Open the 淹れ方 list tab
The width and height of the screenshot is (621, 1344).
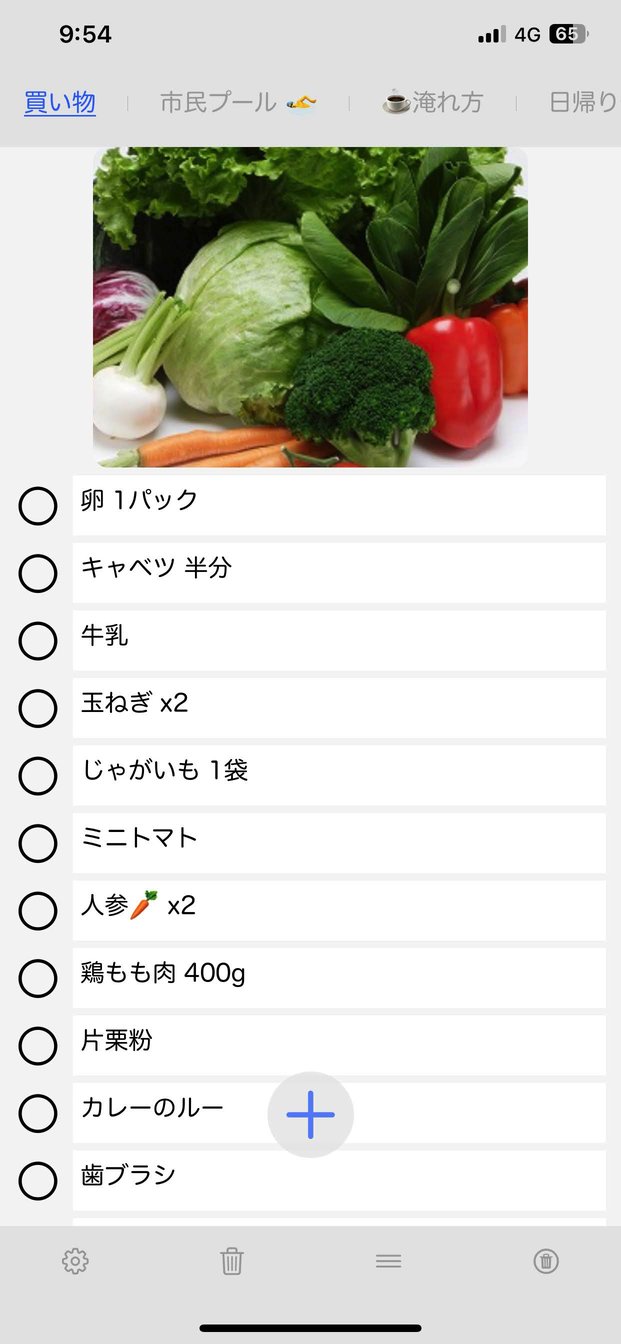[433, 102]
